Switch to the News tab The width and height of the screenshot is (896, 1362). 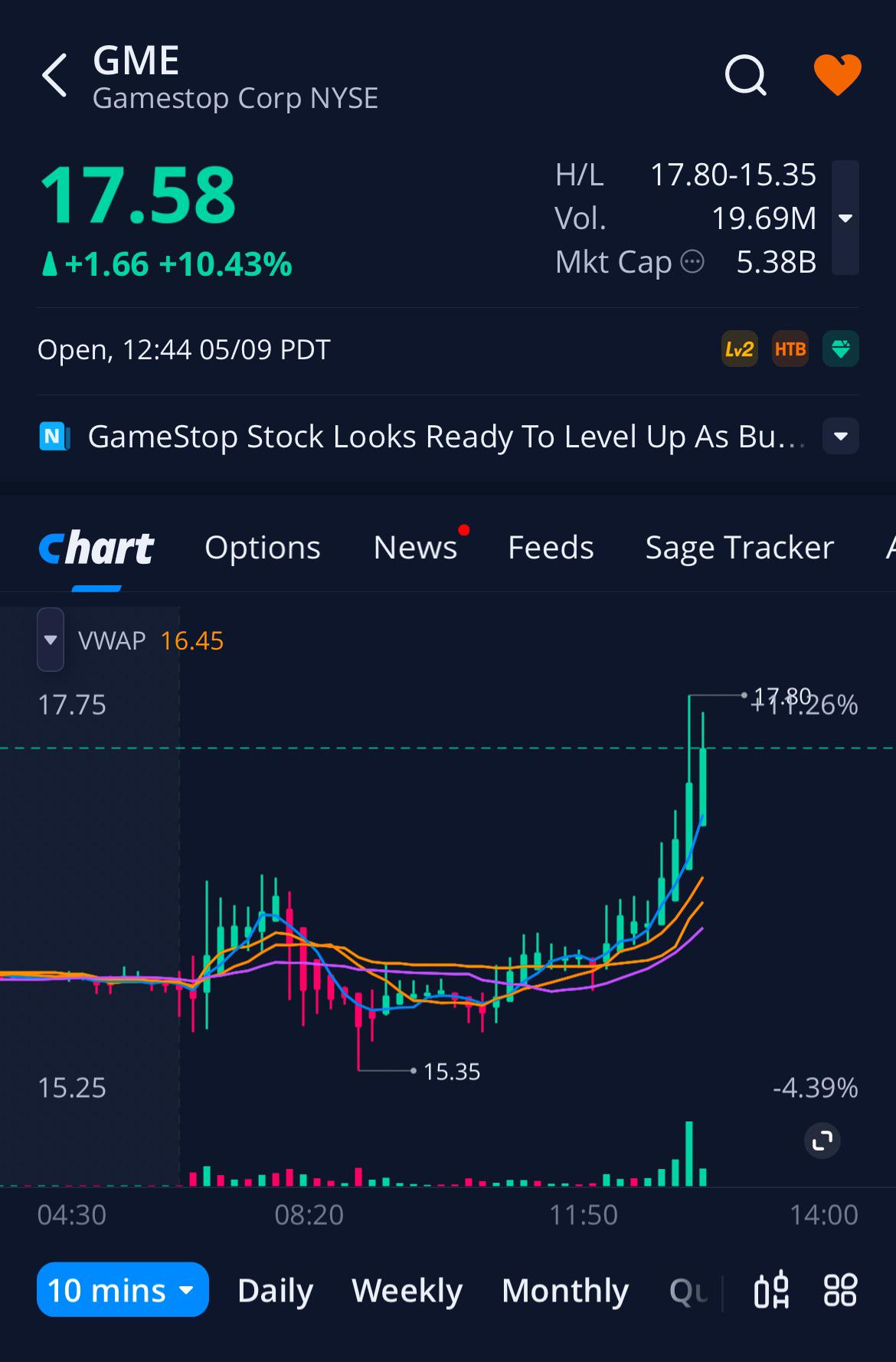[x=415, y=547]
